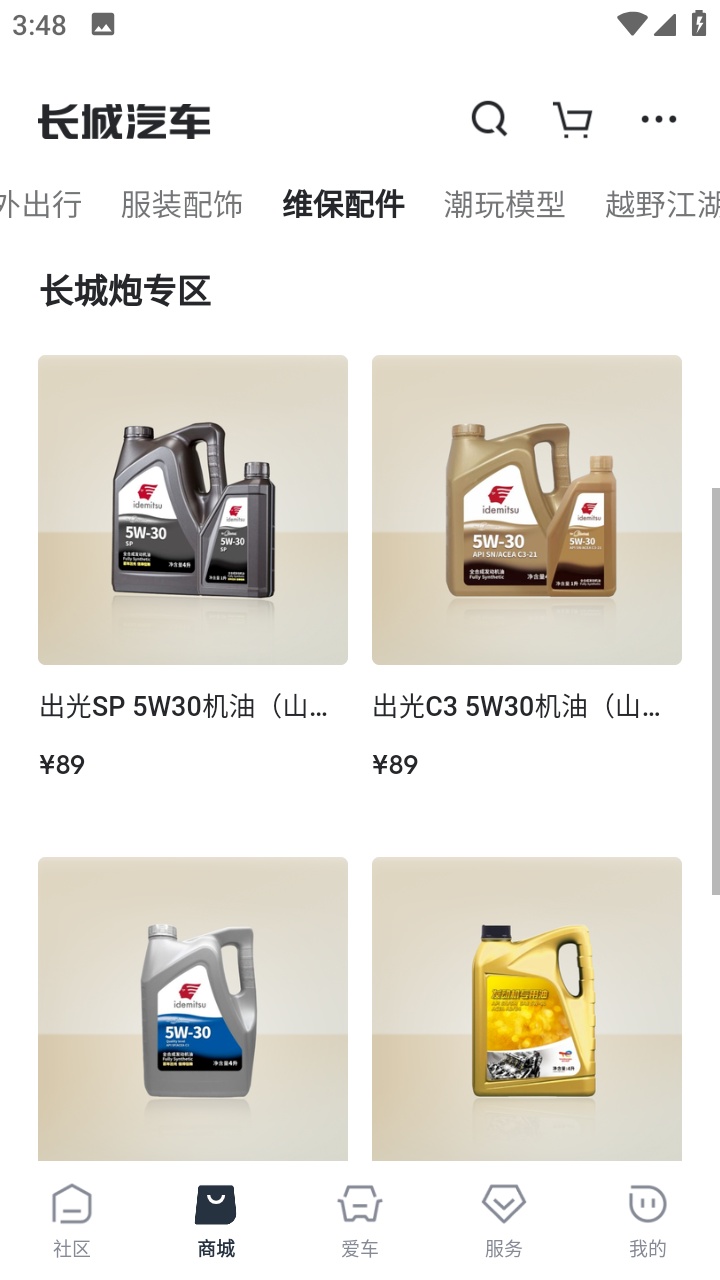
Task: Open the search icon
Action: [x=489, y=119]
